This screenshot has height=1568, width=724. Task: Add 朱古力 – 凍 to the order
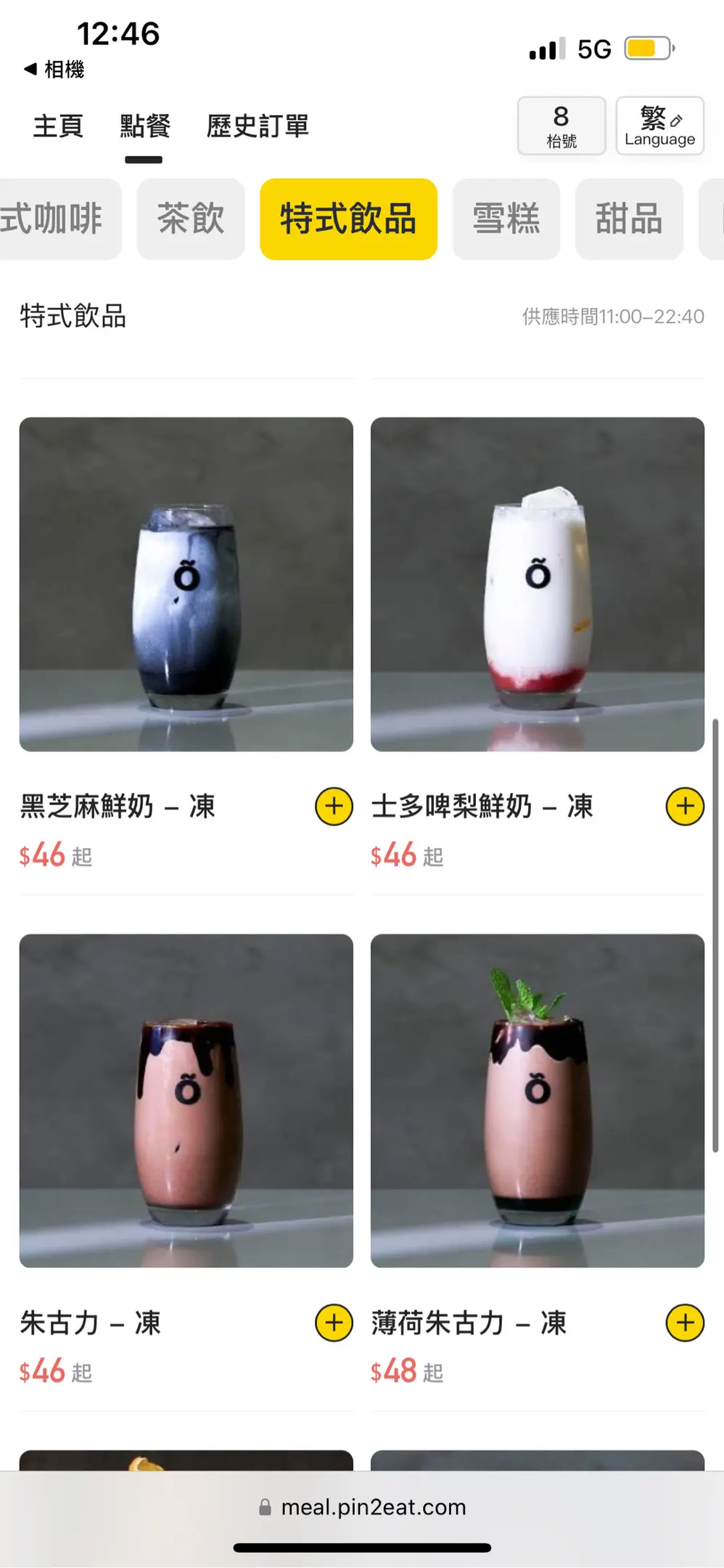coord(334,1323)
